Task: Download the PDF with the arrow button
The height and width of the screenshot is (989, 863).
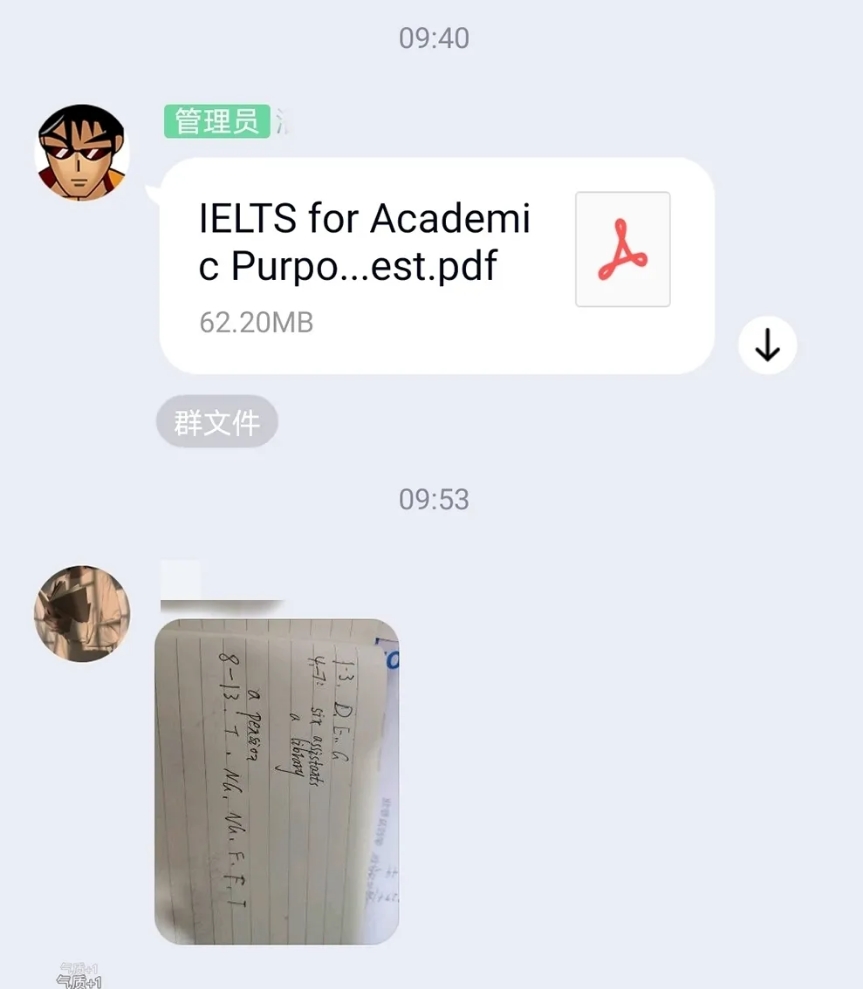Action: coord(767,346)
